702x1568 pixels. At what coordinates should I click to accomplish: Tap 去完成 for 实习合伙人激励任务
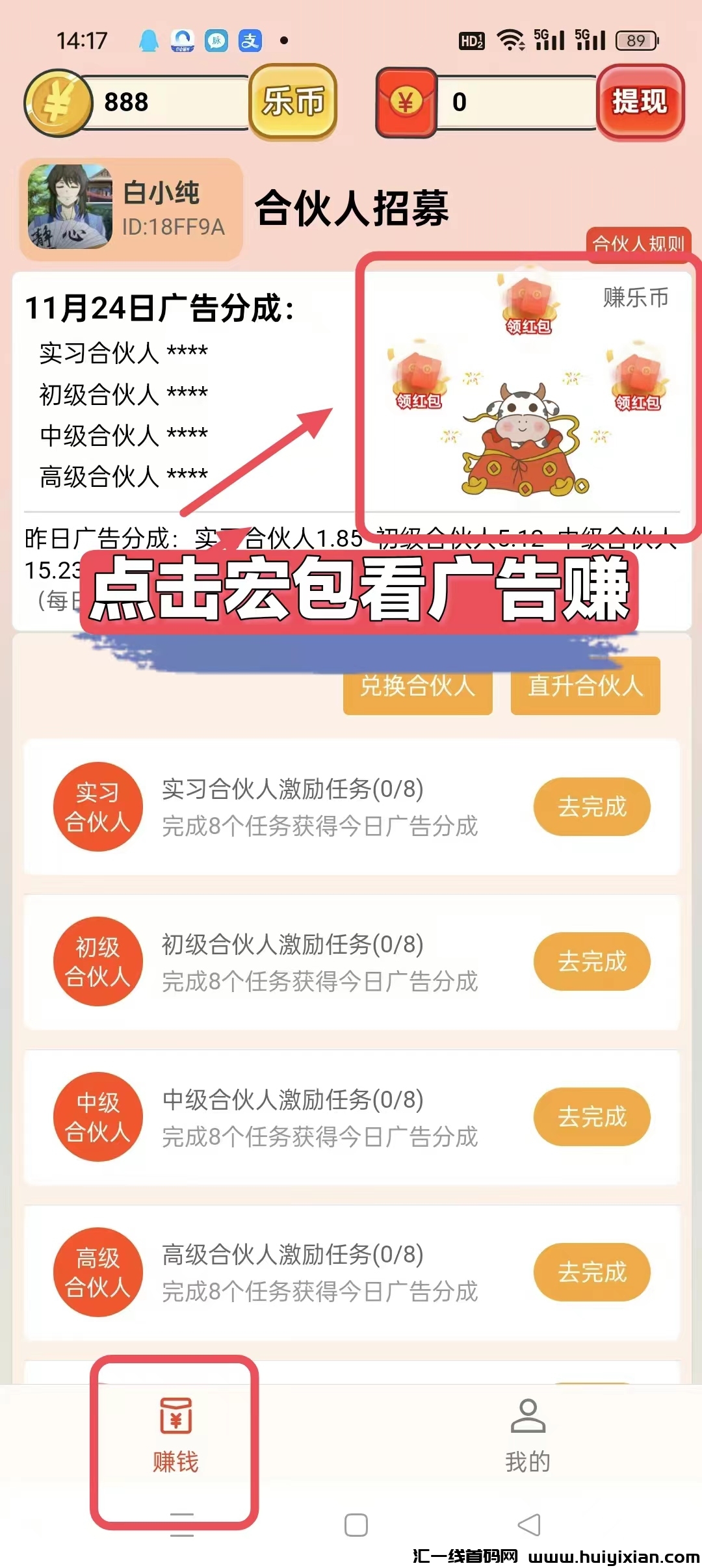click(591, 807)
